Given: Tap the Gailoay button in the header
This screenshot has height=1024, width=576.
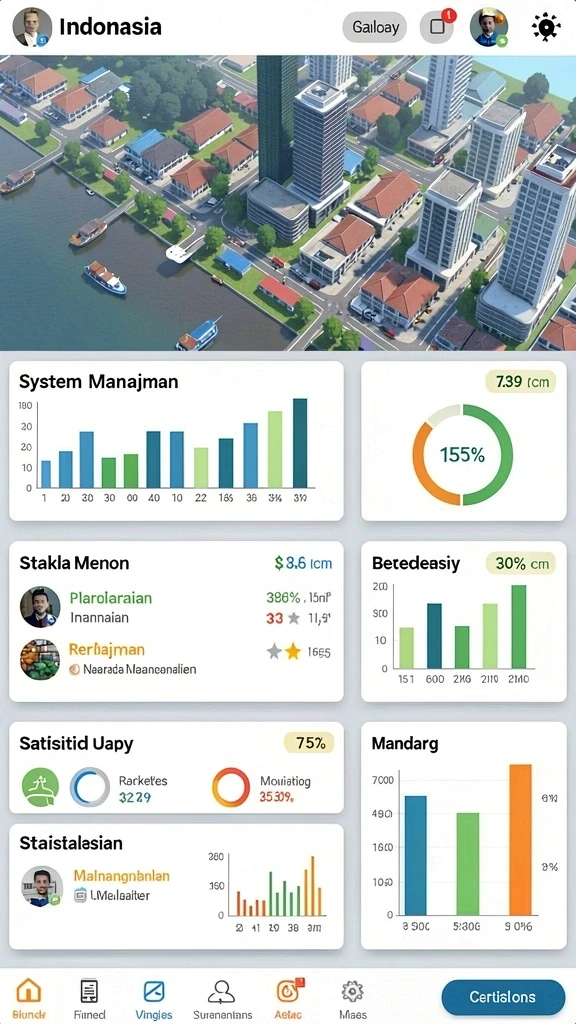Looking at the screenshot, I should pos(374,27).
